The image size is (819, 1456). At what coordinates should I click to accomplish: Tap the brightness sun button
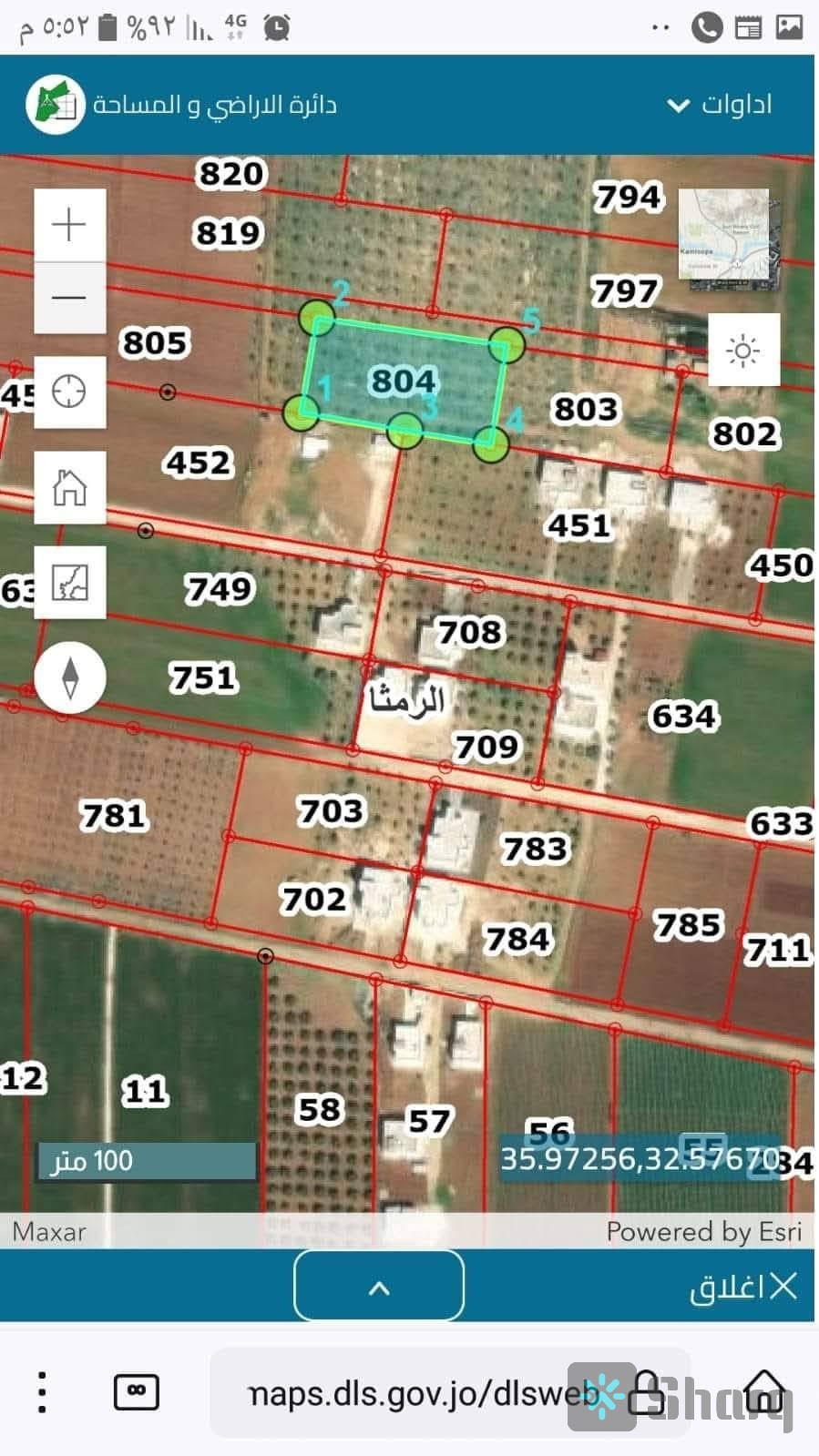743,351
